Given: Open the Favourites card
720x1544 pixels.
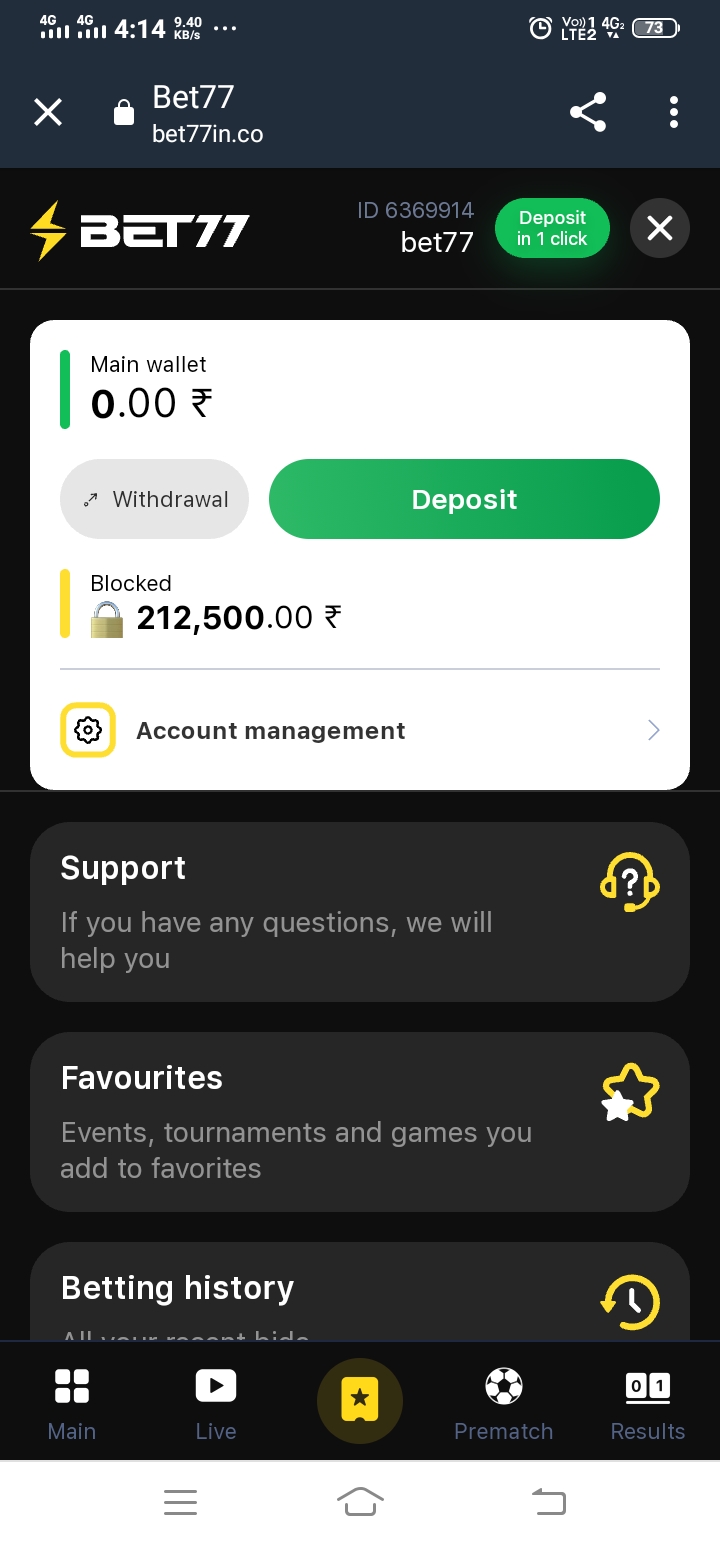Looking at the screenshot, I should click(360, 1122).
